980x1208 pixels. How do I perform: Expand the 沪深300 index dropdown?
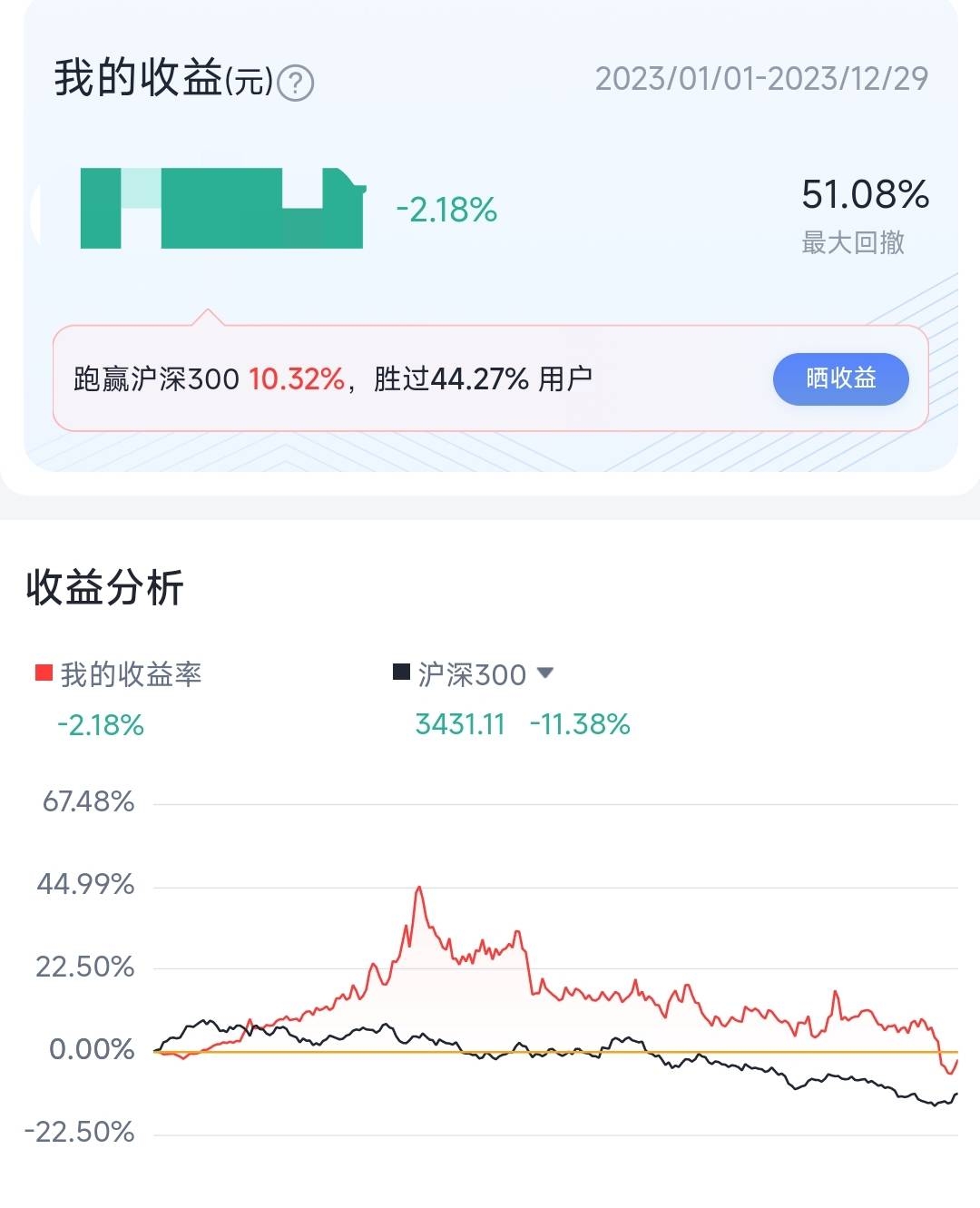[x=544, y=673]
